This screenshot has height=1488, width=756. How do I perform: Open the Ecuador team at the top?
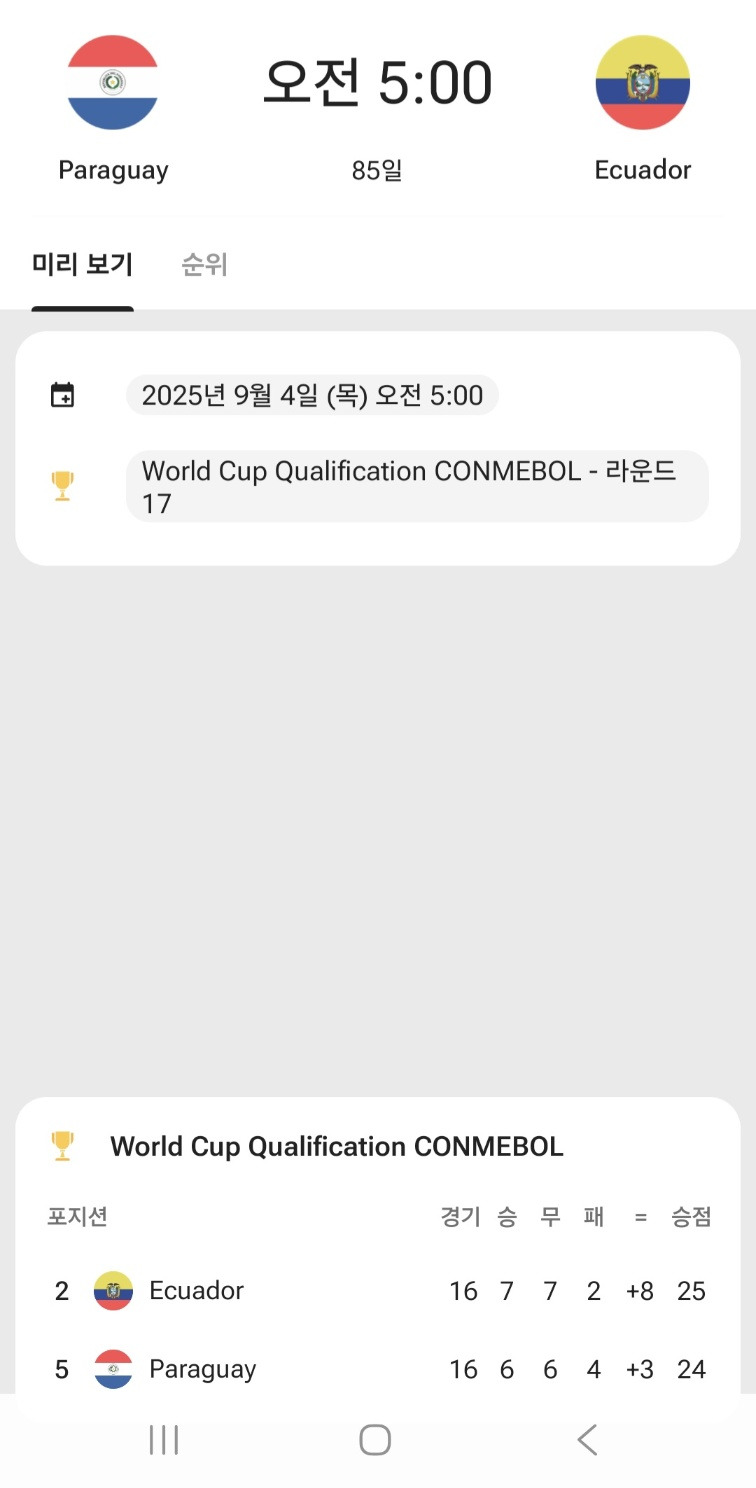pos(643,110)
